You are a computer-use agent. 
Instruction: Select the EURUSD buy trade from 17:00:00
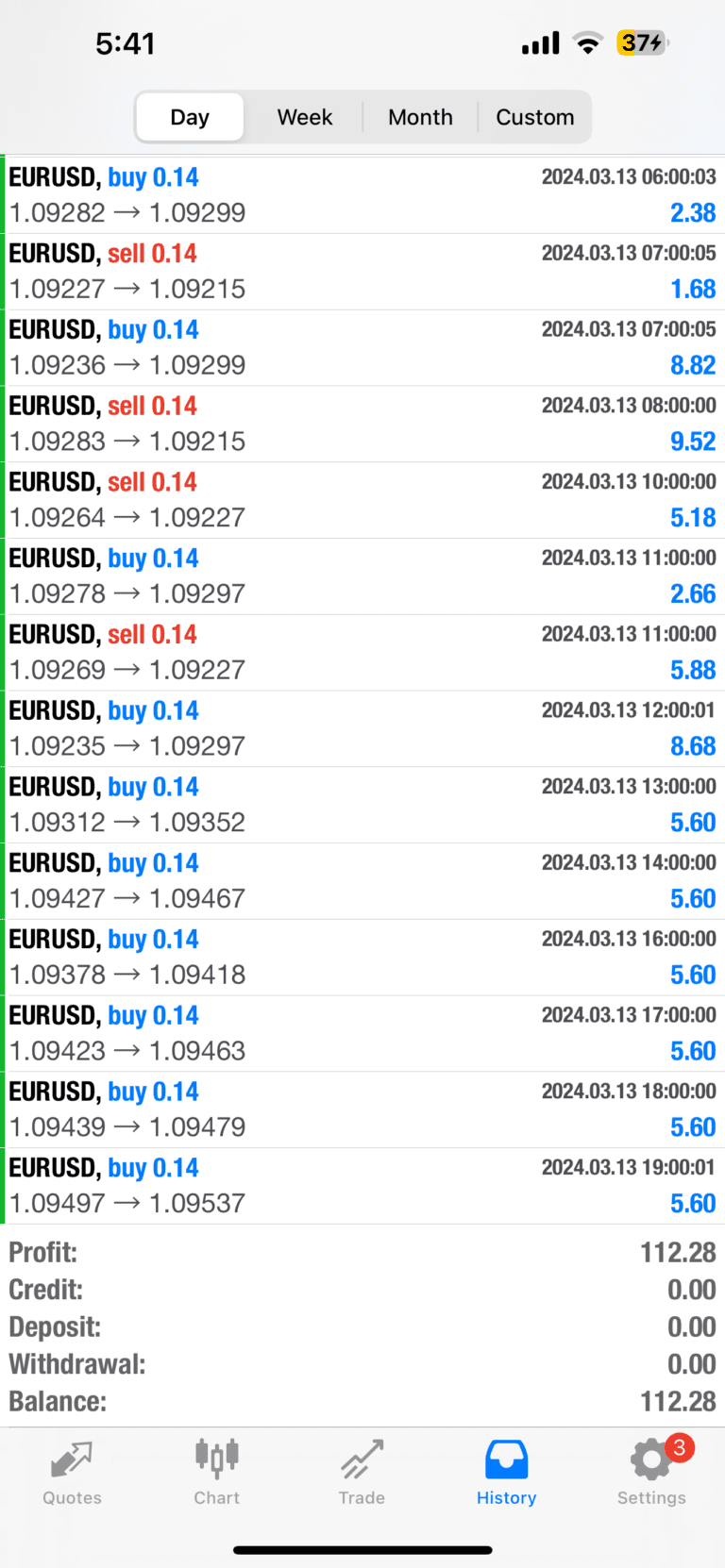click(x=362, y=1033)
